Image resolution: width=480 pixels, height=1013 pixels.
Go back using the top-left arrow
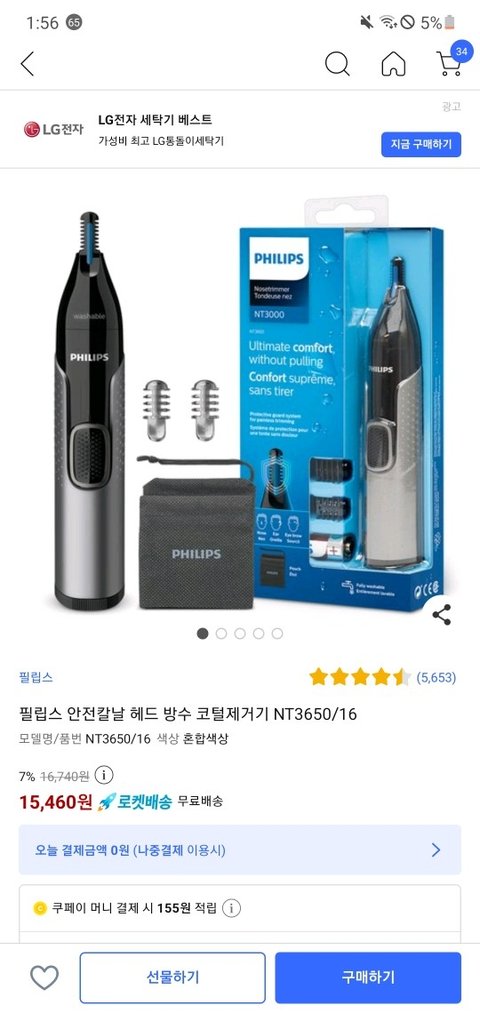pos(27,64)
